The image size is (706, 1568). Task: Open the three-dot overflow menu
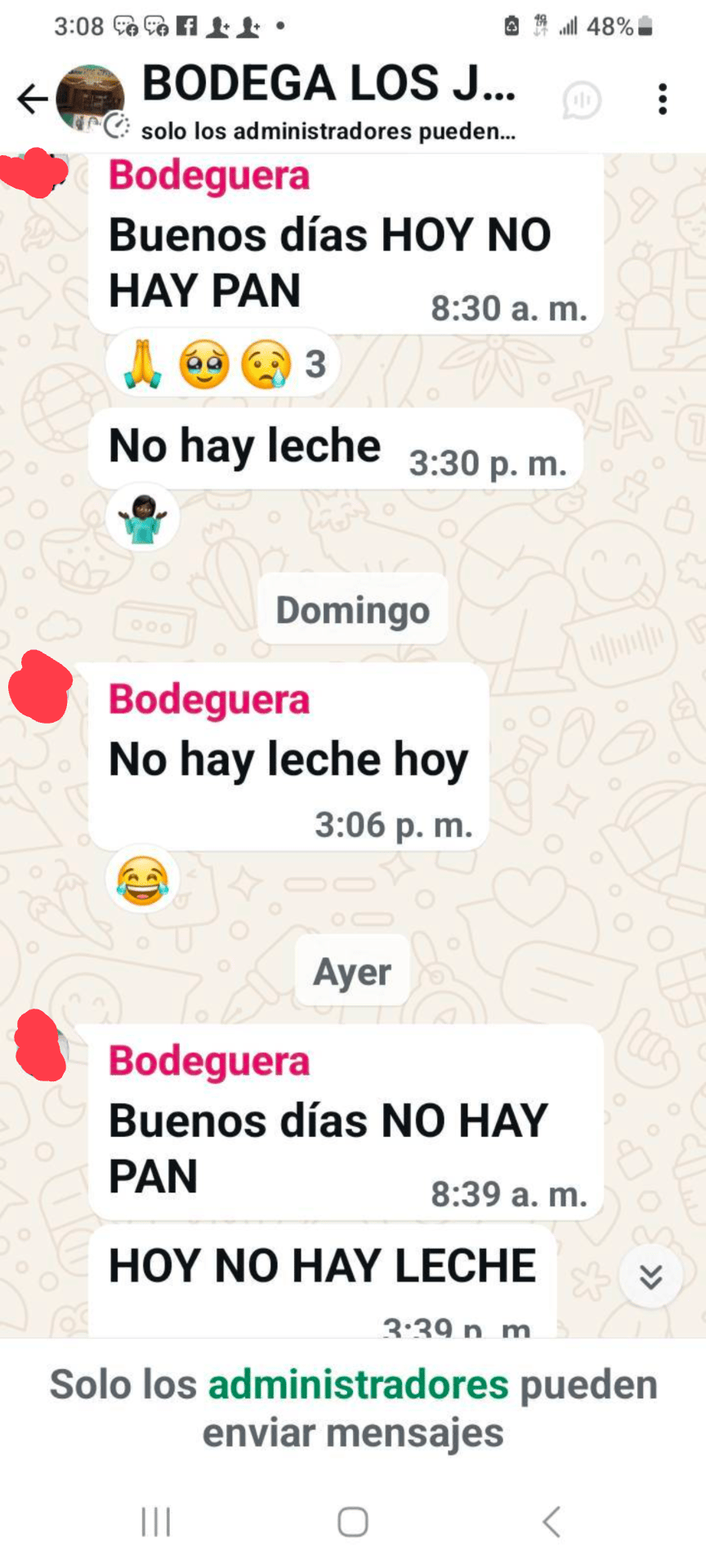(663, 100)
